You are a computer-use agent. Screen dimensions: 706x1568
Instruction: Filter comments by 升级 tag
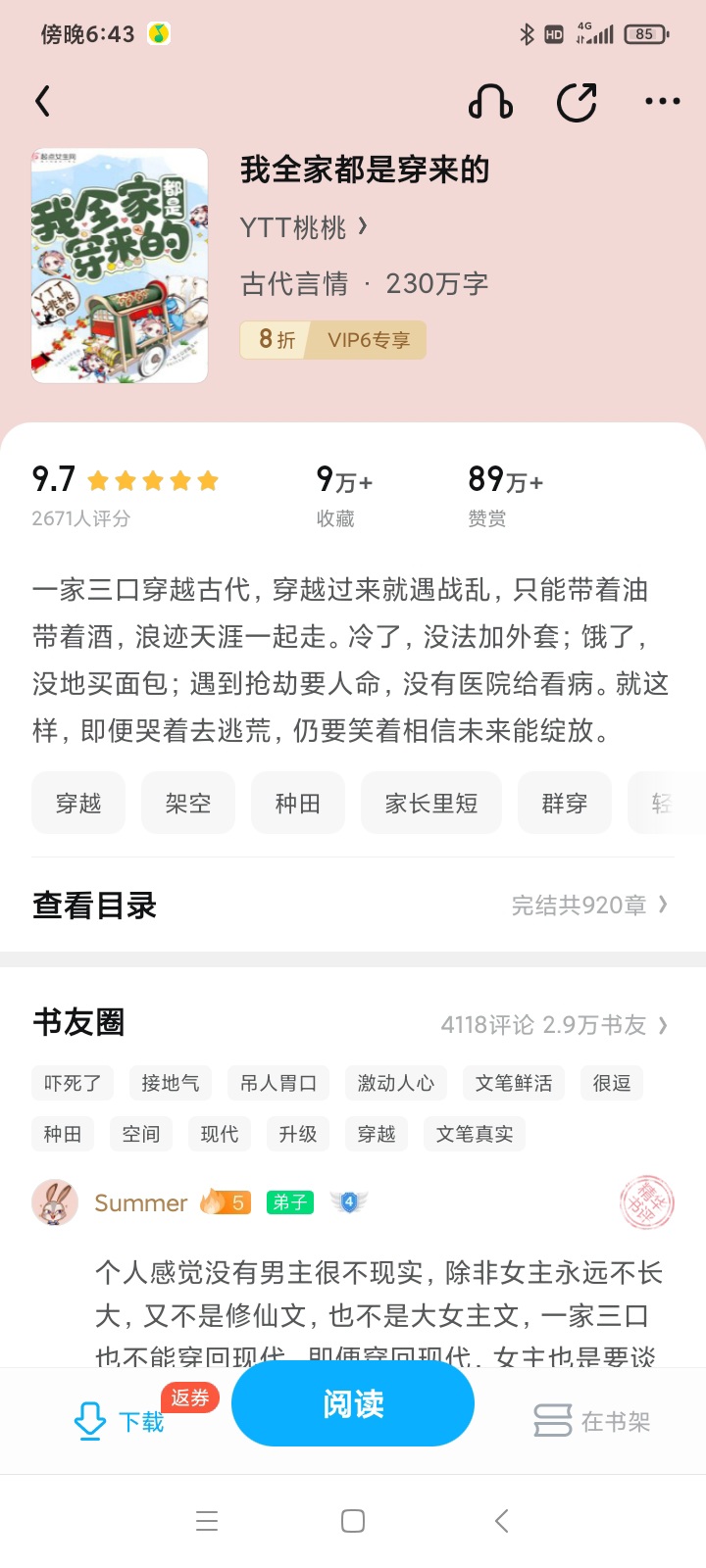pos(298,1134)
